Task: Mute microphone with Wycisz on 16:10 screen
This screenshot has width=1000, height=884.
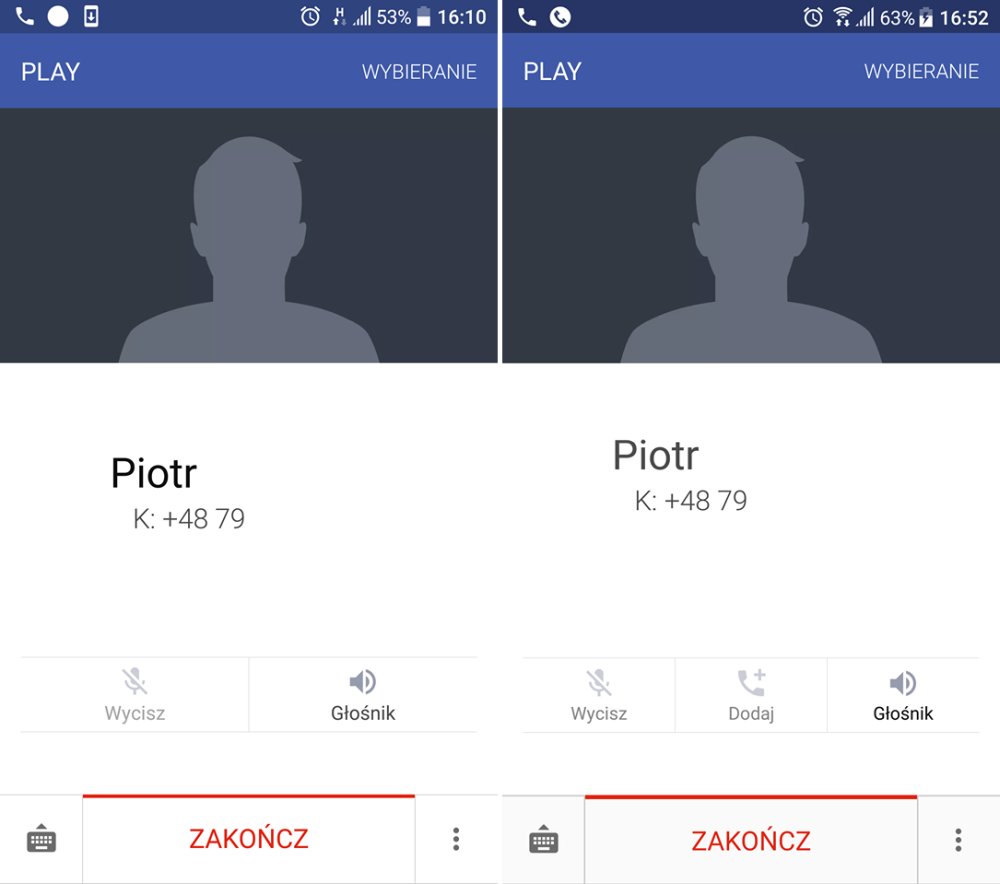Action: (135, 695)
